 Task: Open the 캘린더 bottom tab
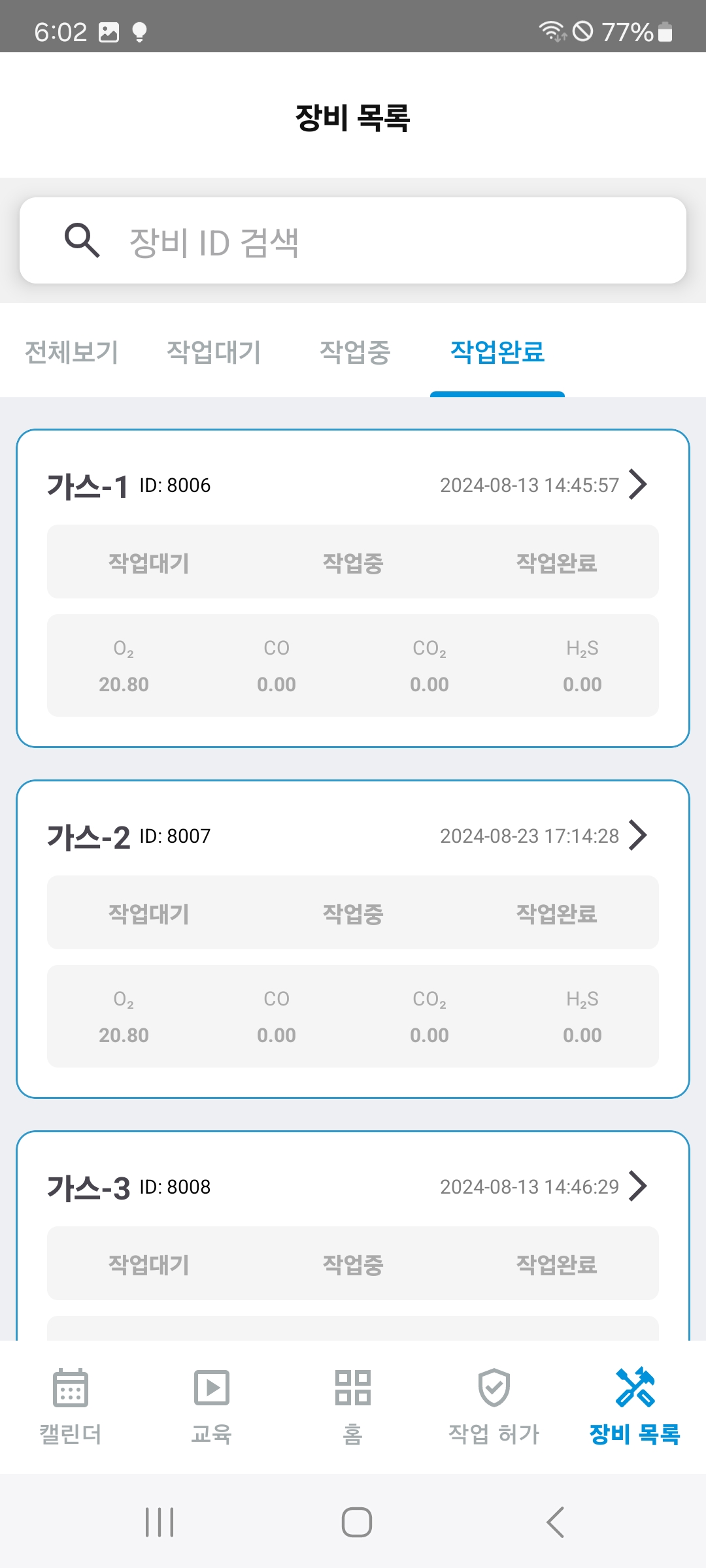pos(71,1405)
